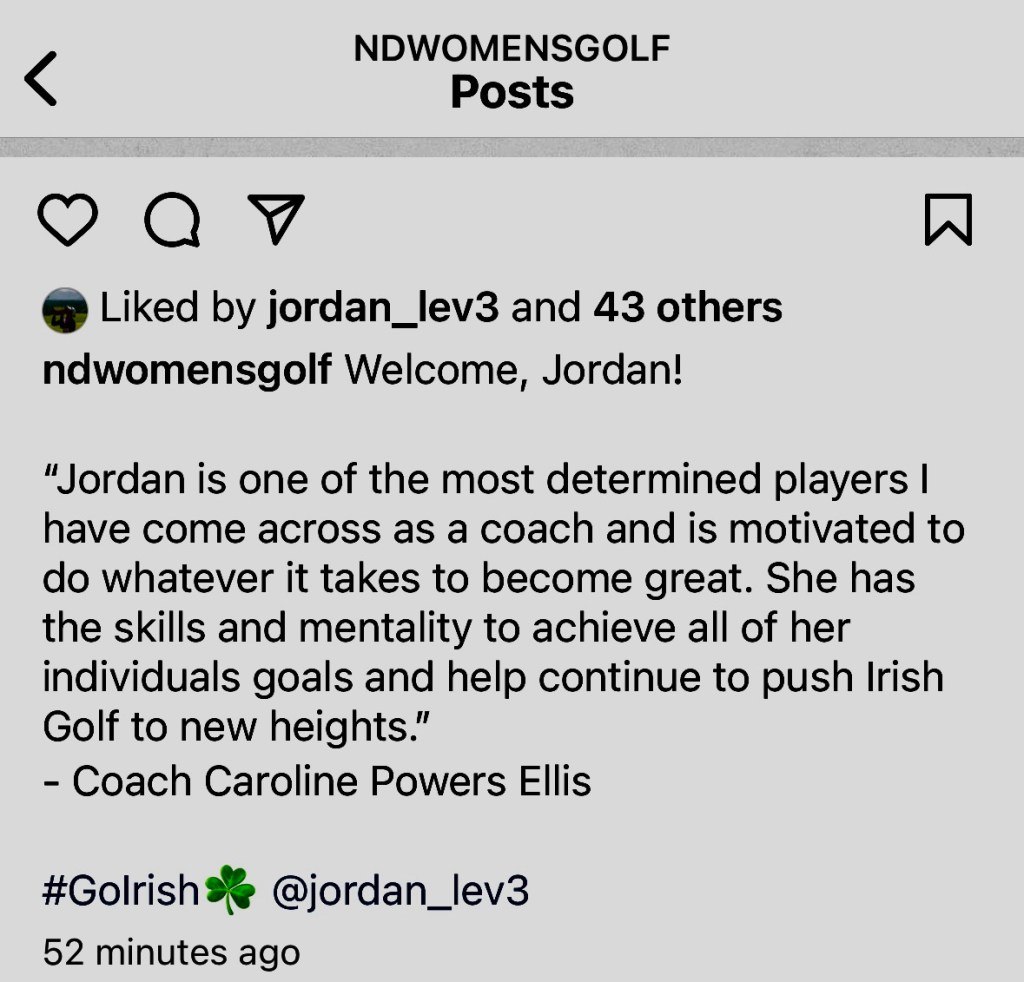Viewport: 1024px width, 982px height.
Task: Save this post using the bookmark icon
Action: 947,220
